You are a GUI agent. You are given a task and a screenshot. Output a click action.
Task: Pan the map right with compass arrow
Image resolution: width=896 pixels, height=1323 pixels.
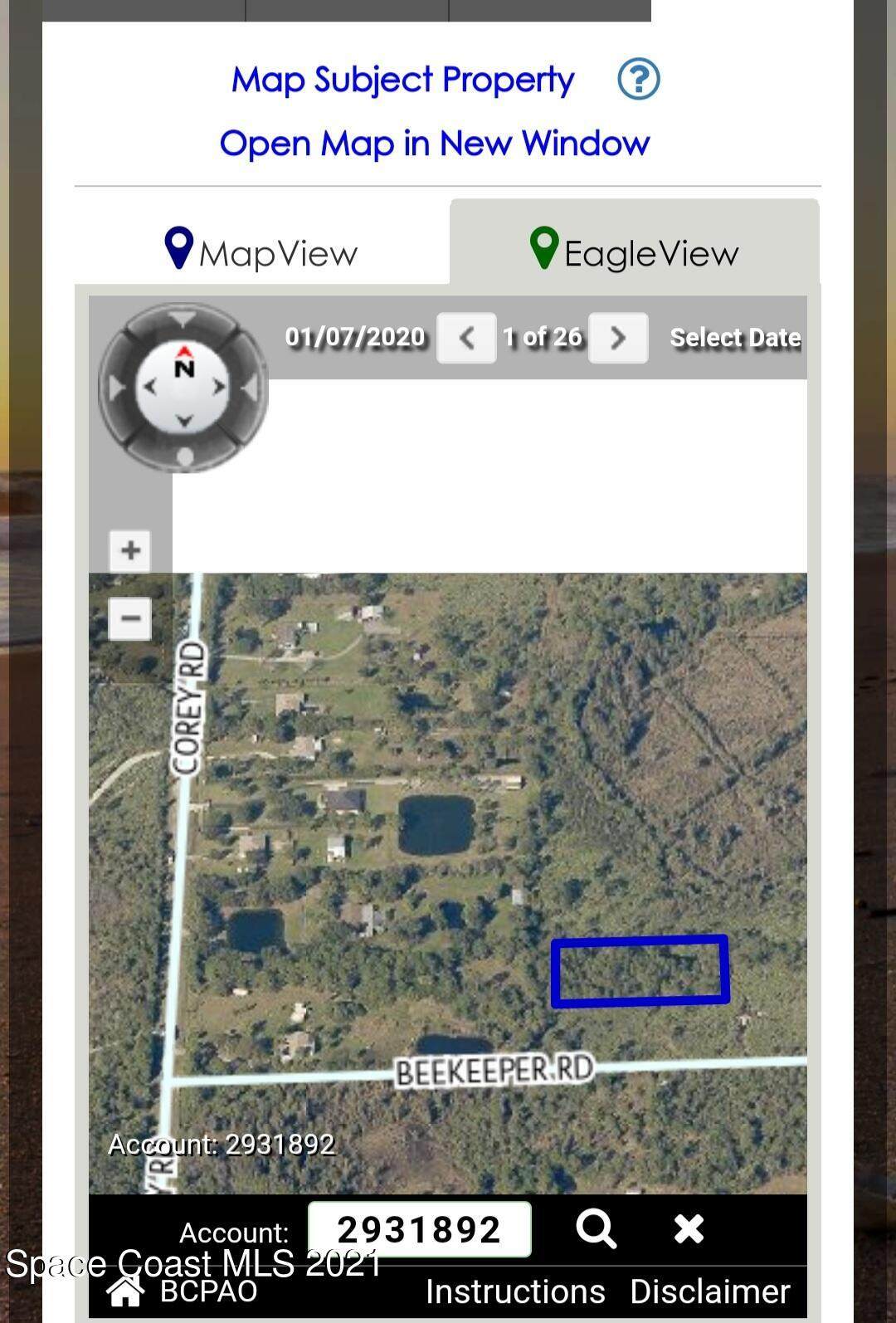click(x=218, y=386)
